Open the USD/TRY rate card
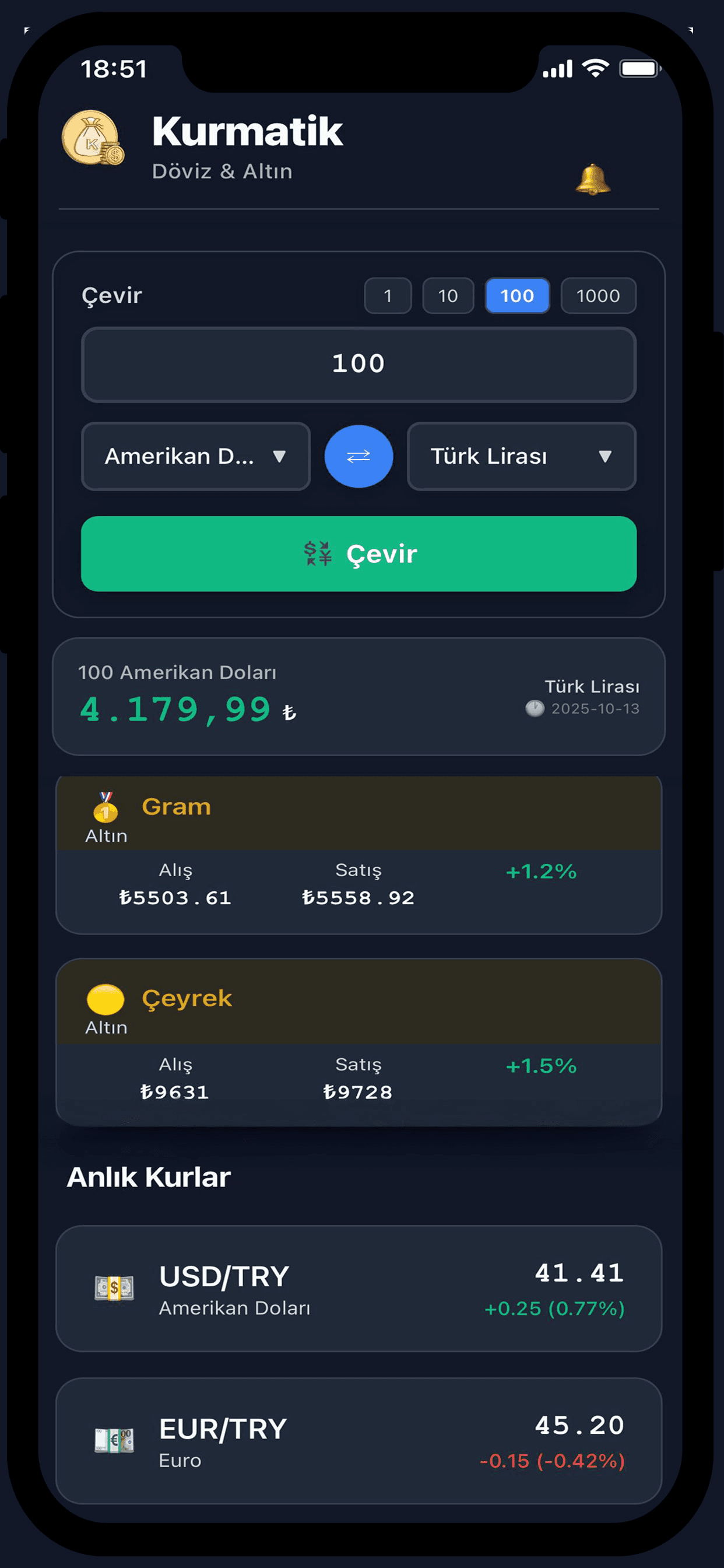The height and width of the screenshot is (1568, 724). (x=359, y=1288)
